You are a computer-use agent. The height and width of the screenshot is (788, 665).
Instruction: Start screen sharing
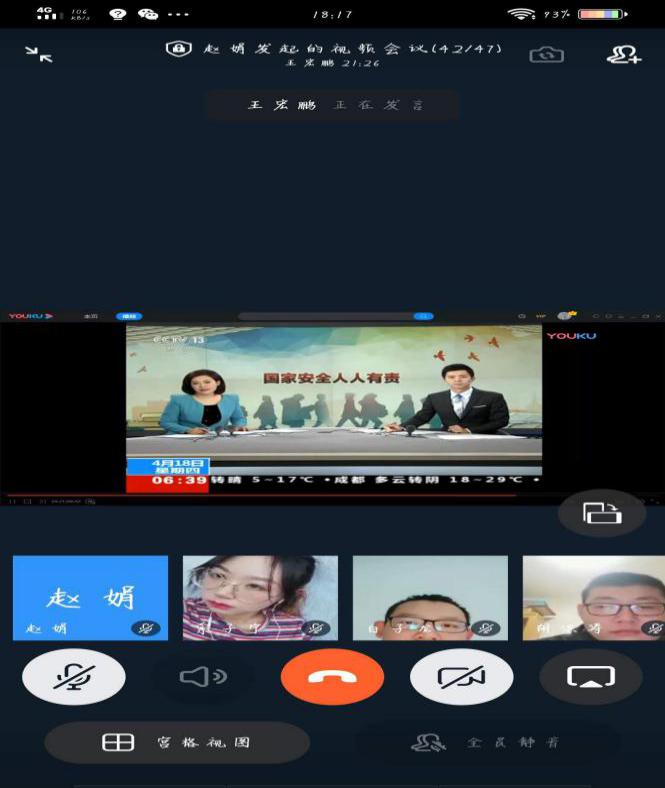tap(590, 677)
